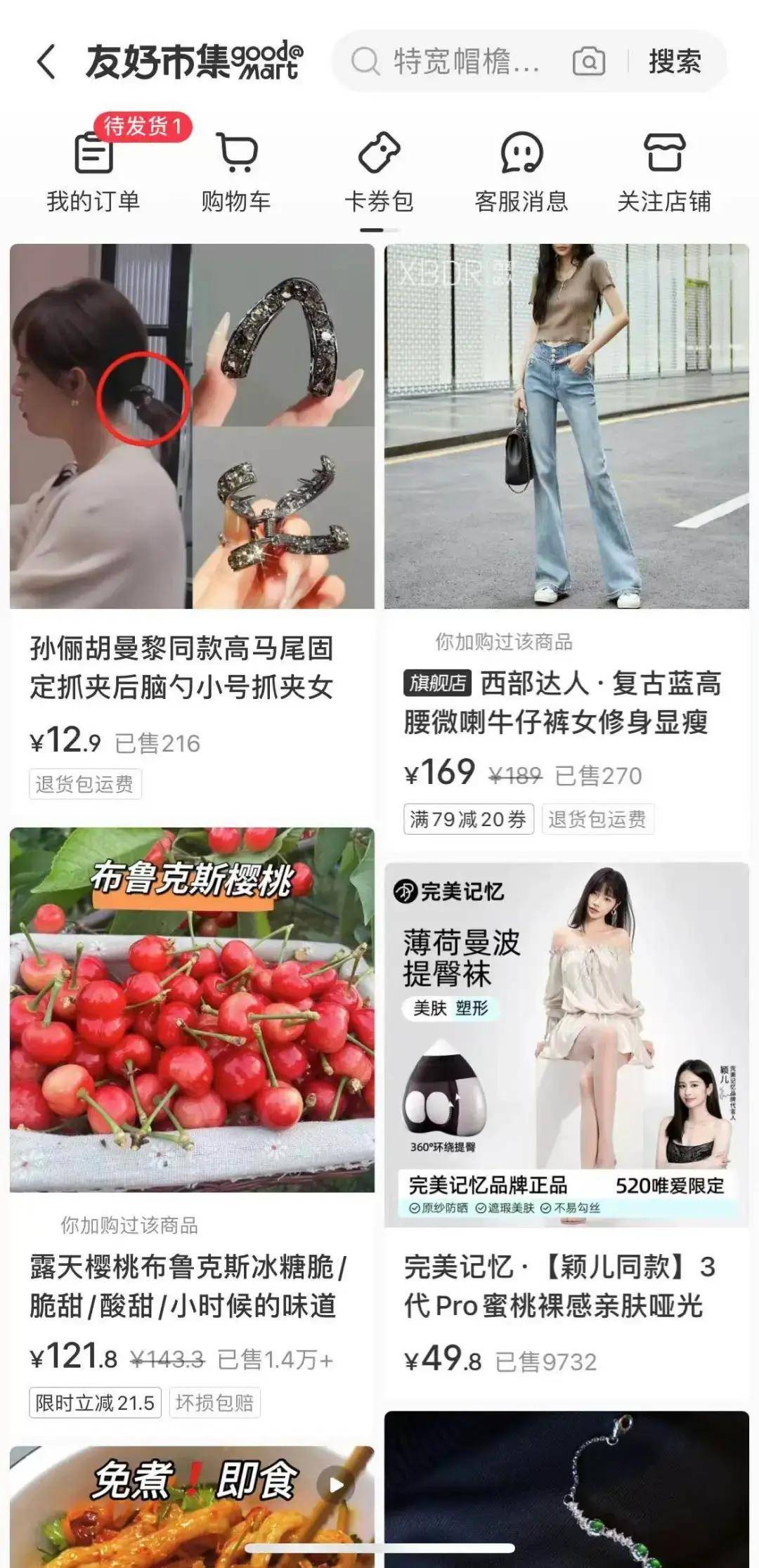Screen dimensions: 759x1568
Task: Tap the 搜索 search button
Action: pos(674,61)
